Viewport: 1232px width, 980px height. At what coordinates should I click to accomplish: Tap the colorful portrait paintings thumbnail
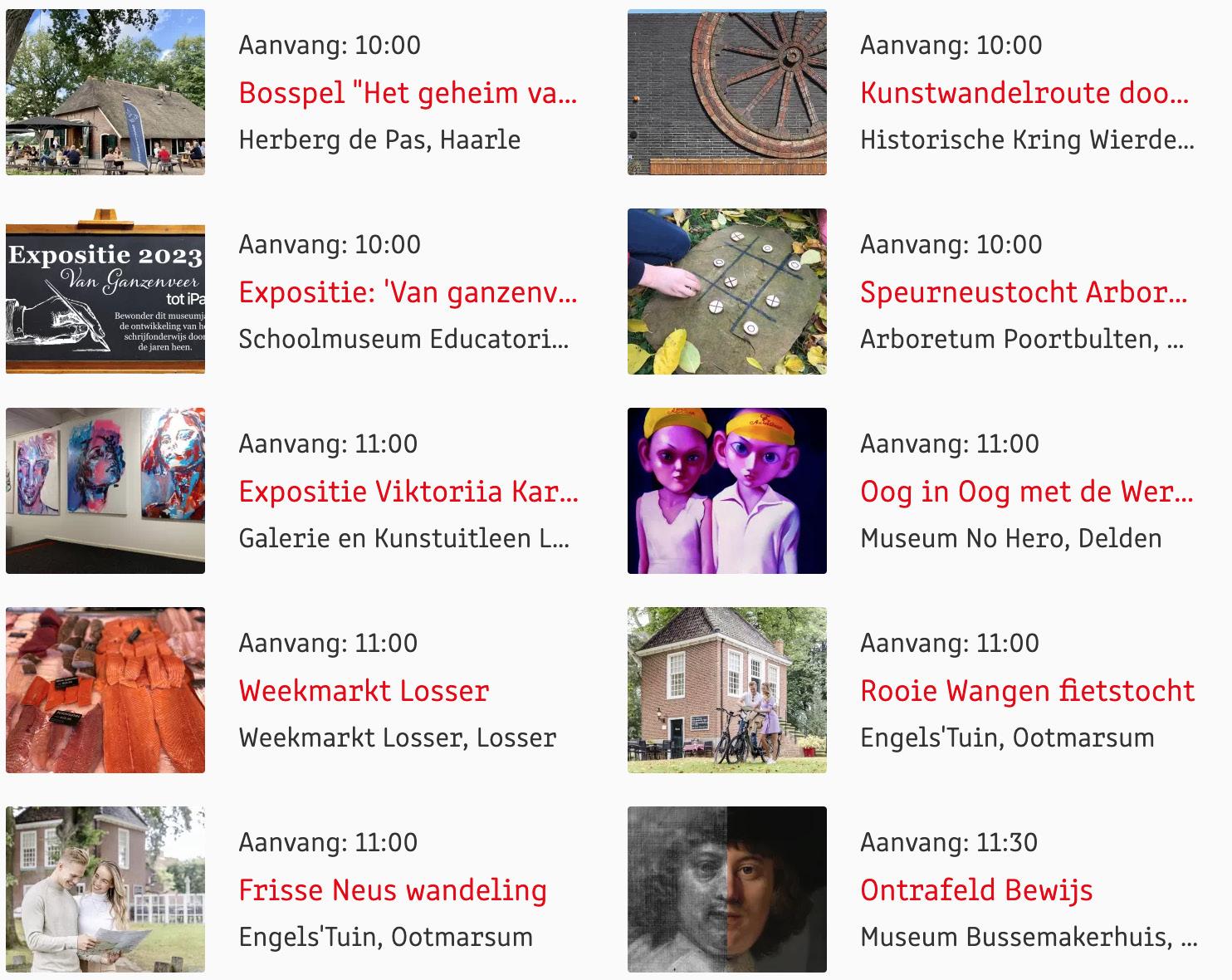[x=105, y=491]
